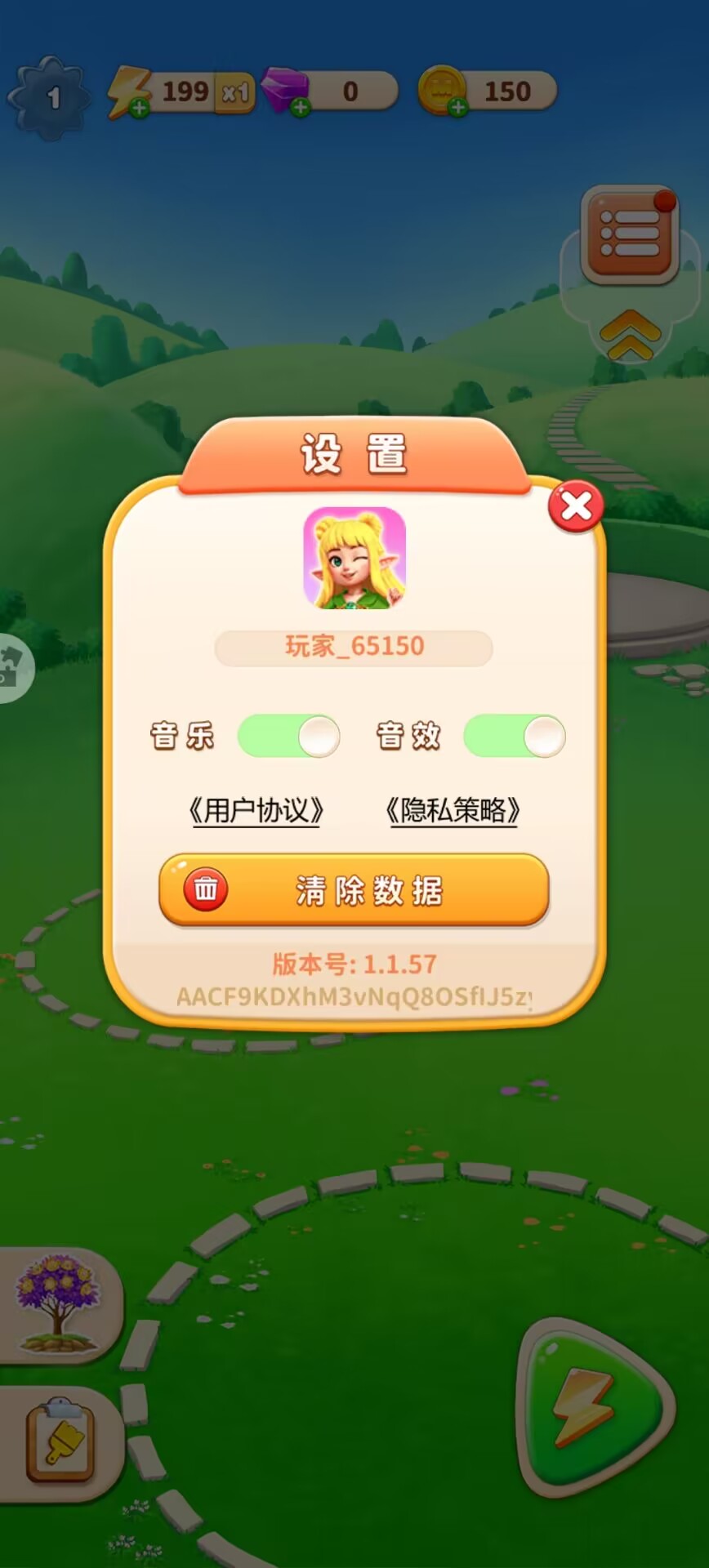Edit the player name 玩家_65150
Screen dimensions: 709x1568
[354, 648]
